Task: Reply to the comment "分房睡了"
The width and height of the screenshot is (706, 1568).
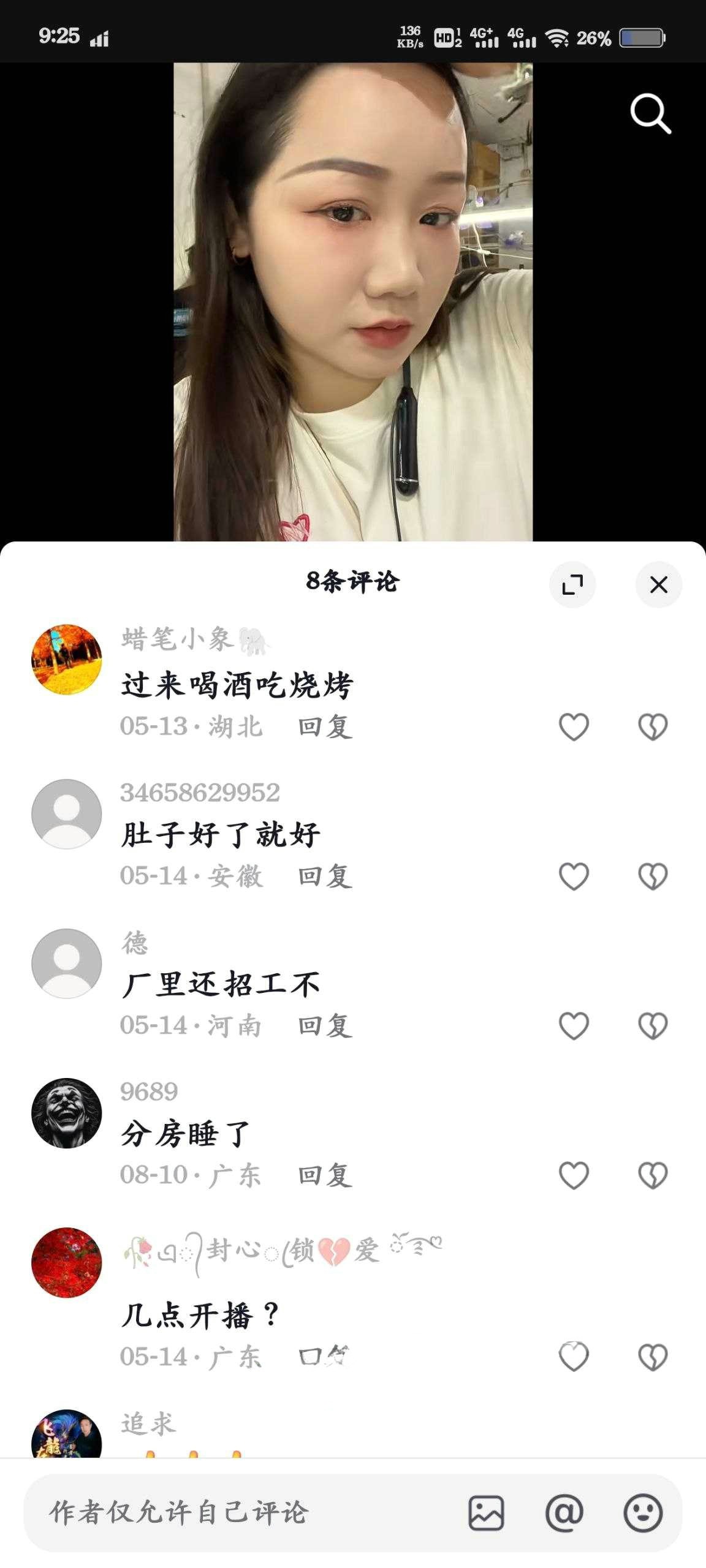Action: (325, 1175)
